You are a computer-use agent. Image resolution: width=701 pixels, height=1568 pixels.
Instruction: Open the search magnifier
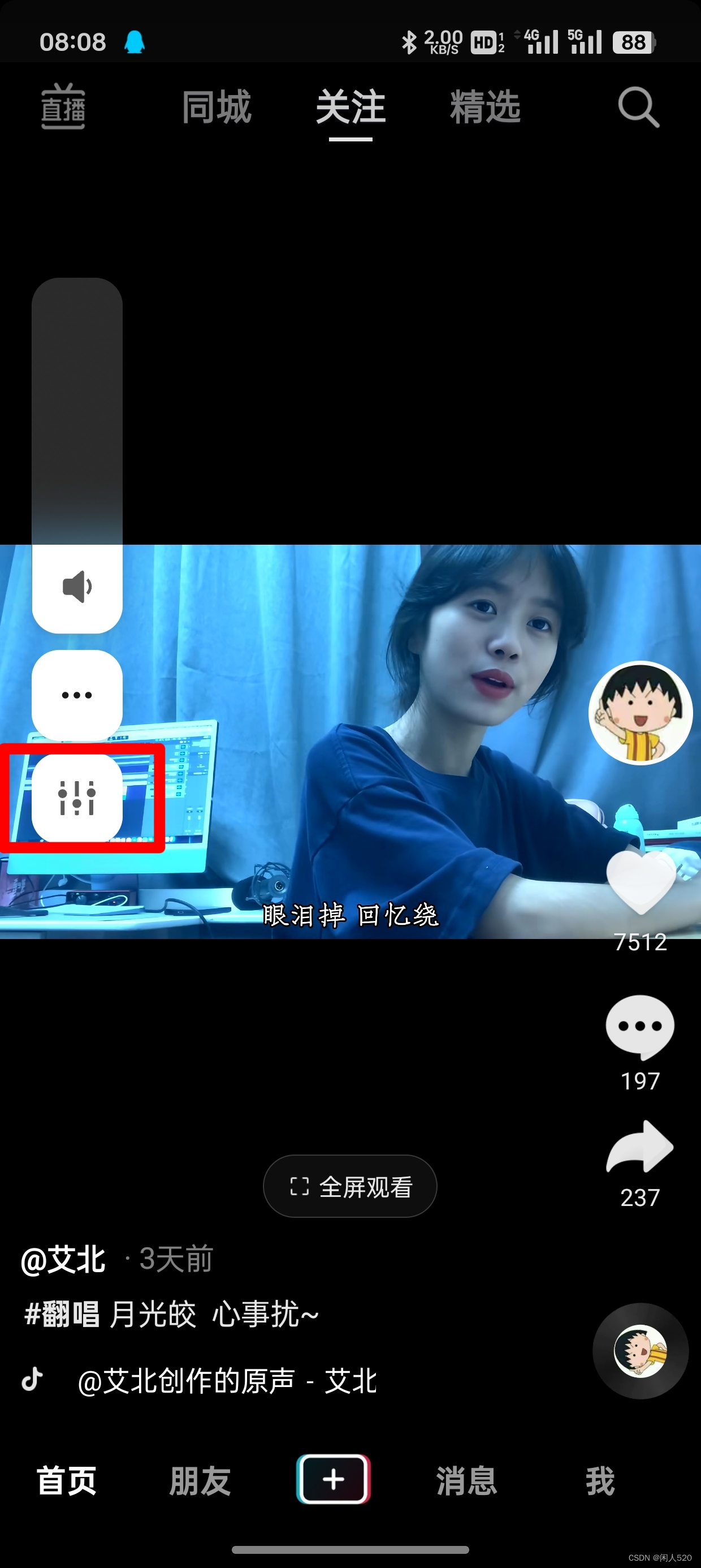click(638, 107)
